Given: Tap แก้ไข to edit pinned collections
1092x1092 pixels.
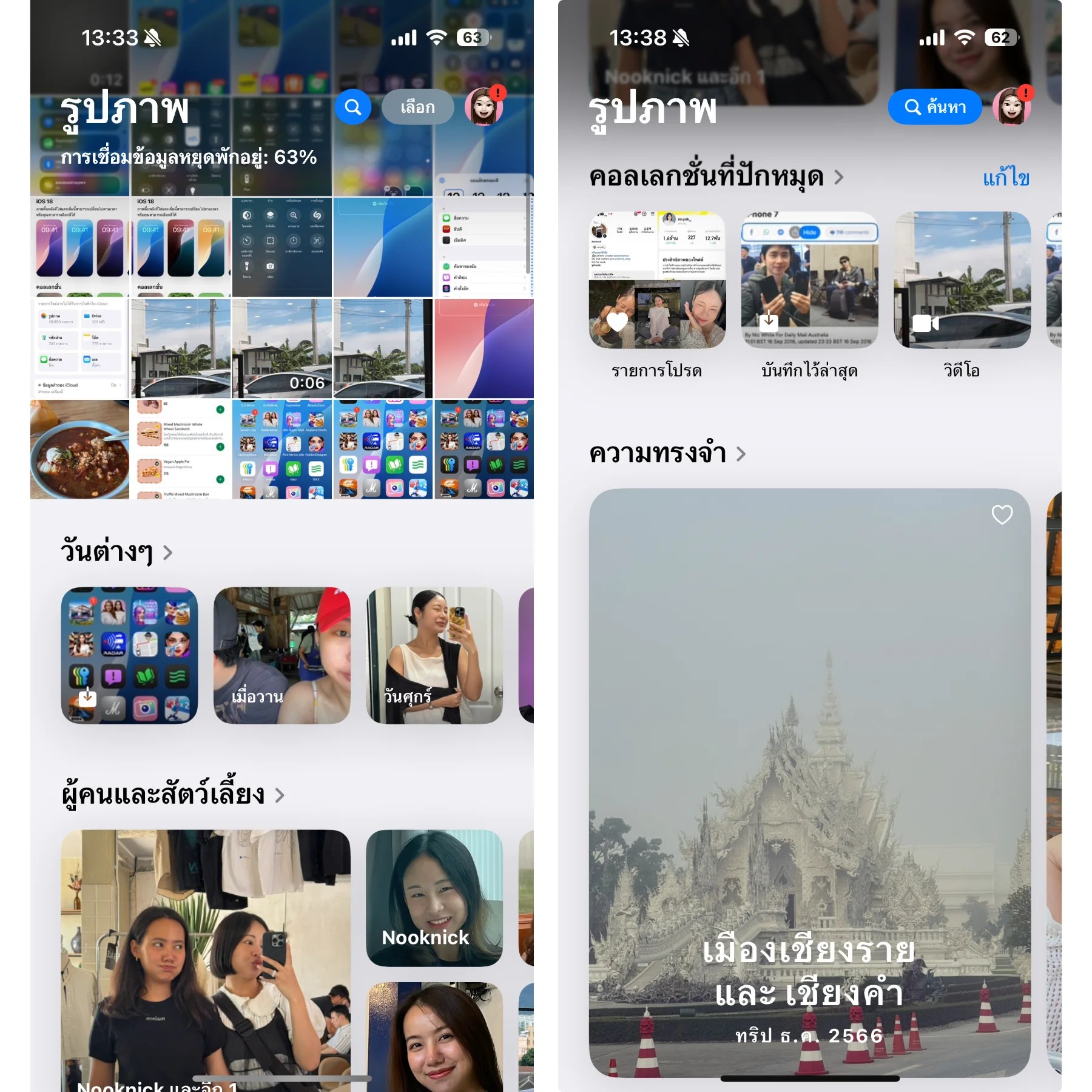Looking at the screenshot, I should click(x=1006, y=178).
